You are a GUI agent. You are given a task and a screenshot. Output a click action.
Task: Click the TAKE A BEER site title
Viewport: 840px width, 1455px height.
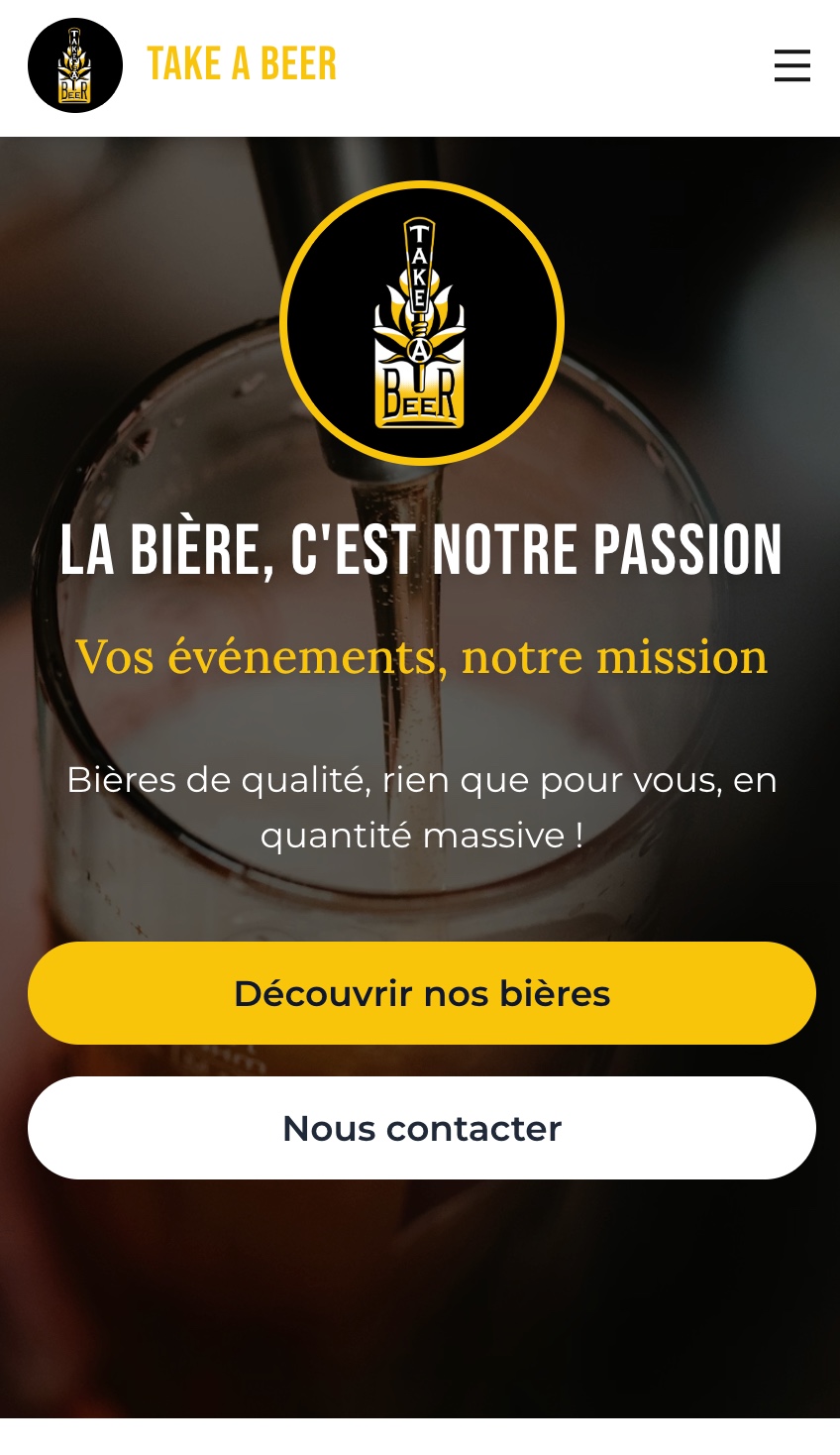[x=242, y=63]
